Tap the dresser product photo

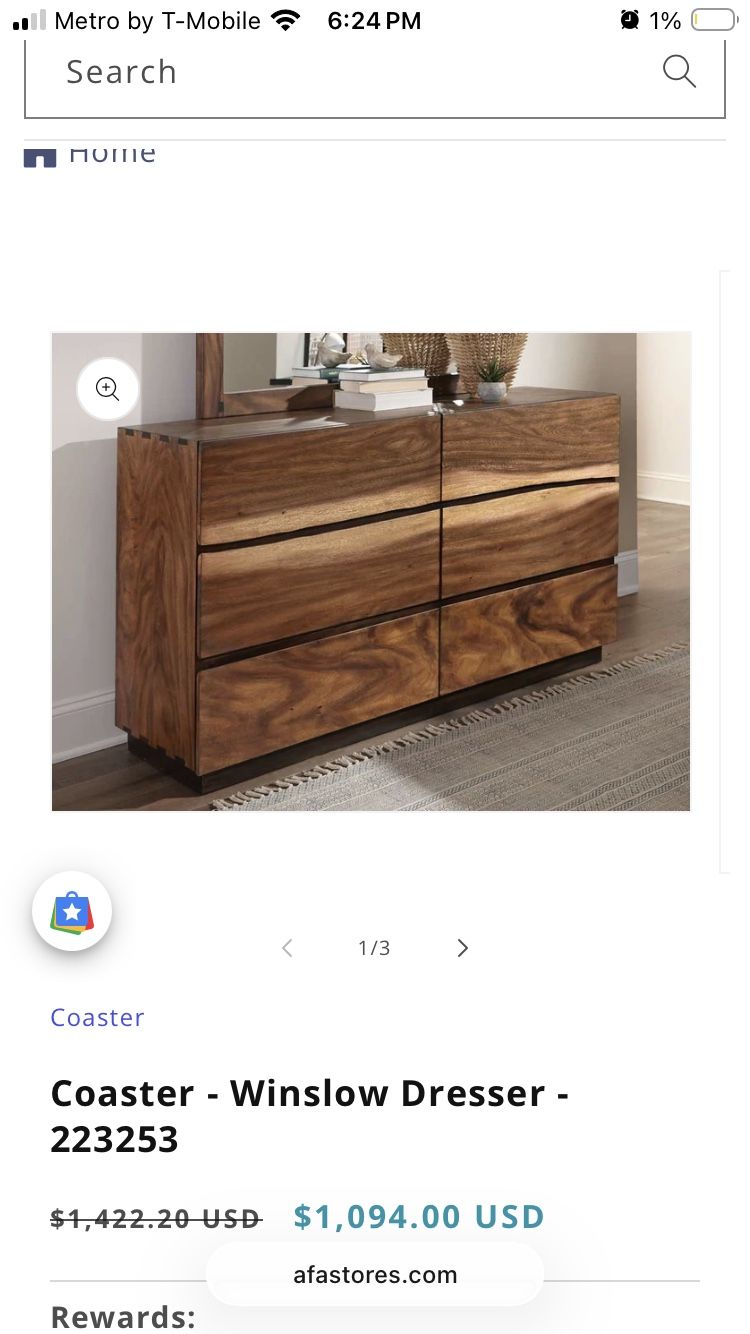(371, 570)
